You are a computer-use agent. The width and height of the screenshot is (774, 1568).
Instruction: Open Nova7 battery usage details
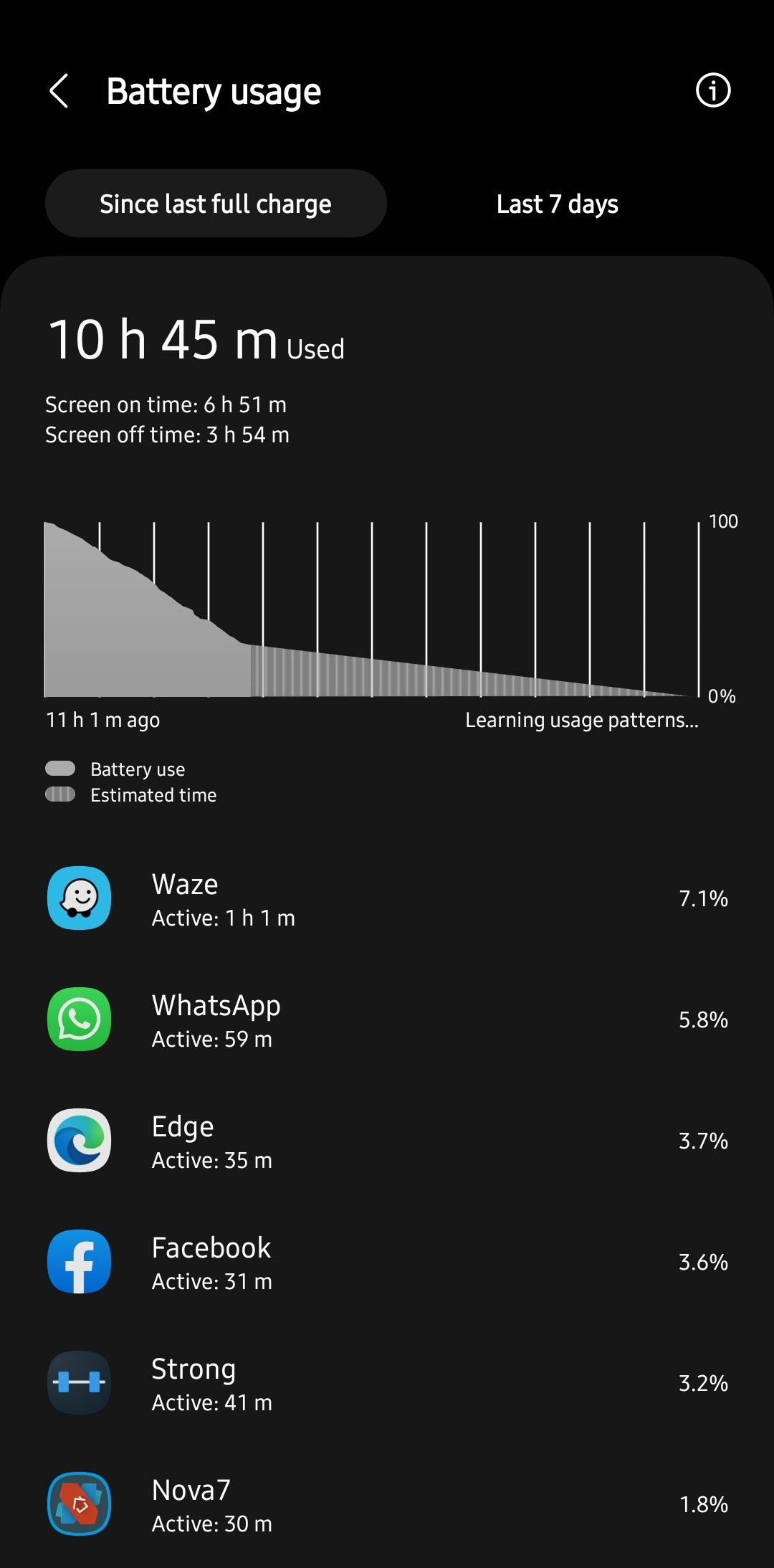pyautogui.click(x=387, y=1504)
